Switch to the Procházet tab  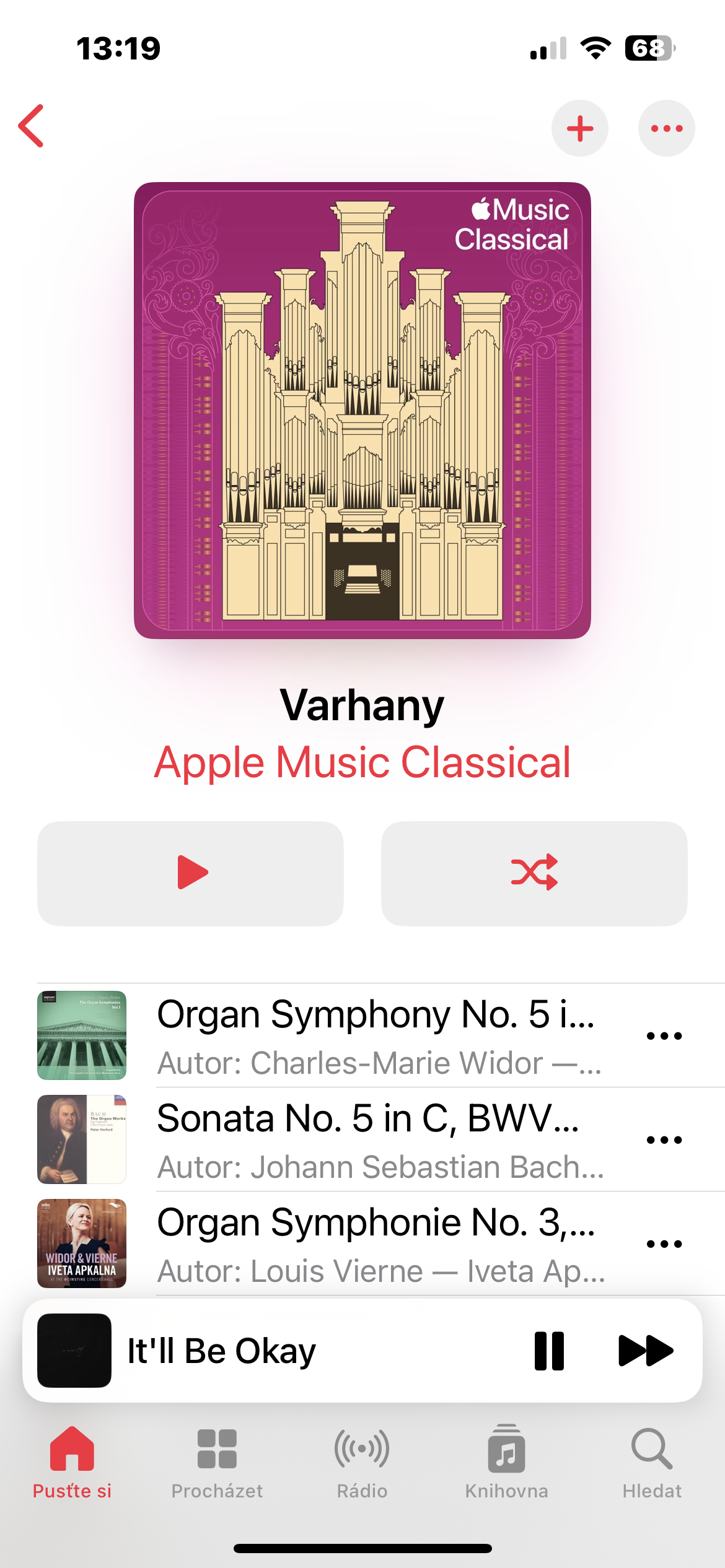[217, 1461]
